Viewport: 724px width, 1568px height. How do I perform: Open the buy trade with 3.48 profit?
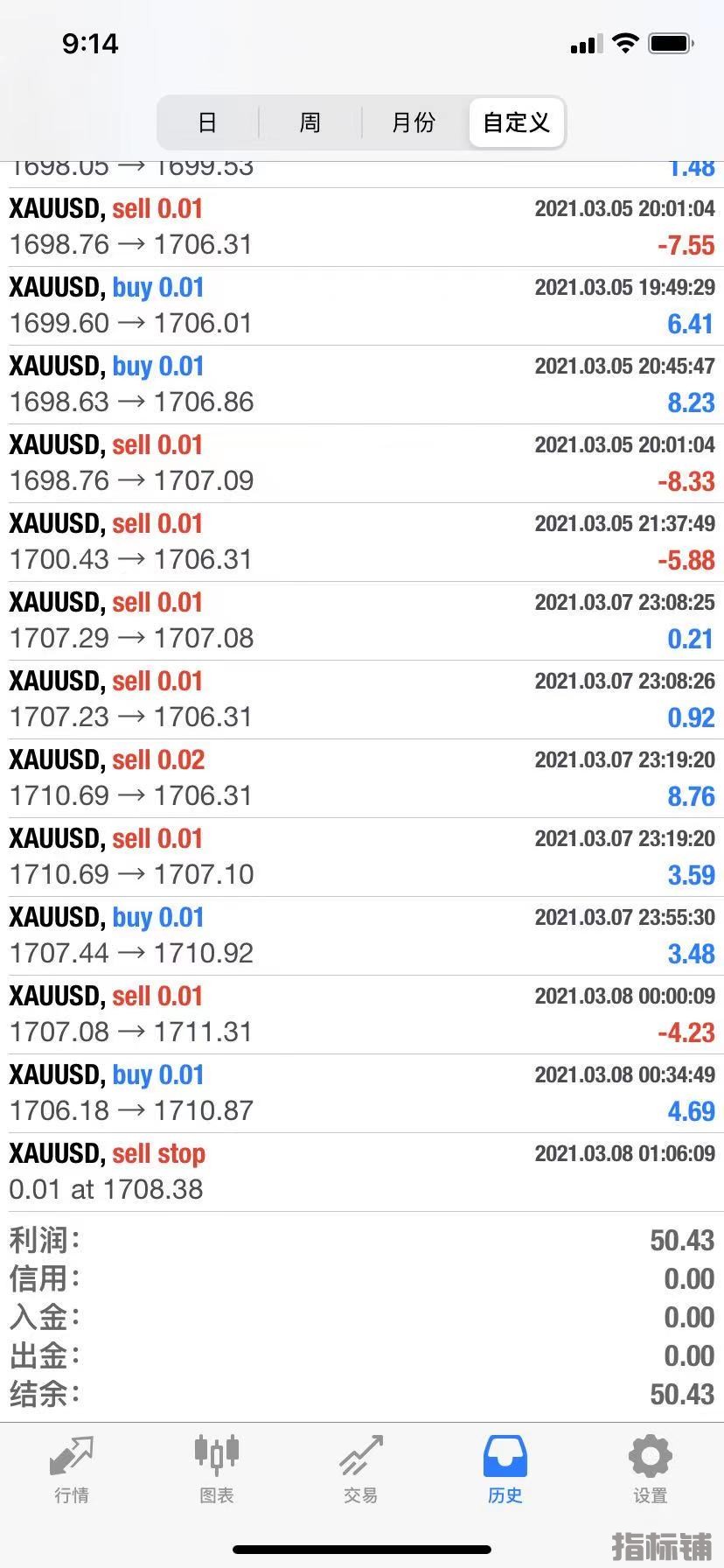coord(362,936)
